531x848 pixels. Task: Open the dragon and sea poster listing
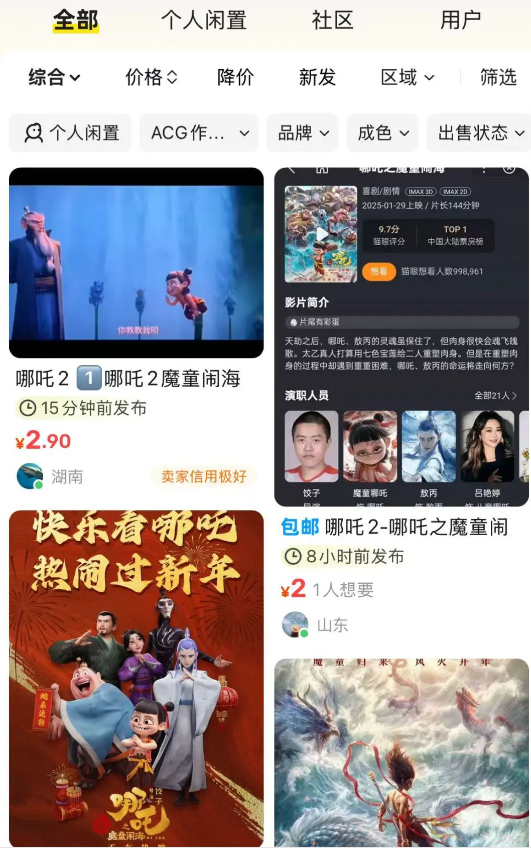tap(401, 753)
